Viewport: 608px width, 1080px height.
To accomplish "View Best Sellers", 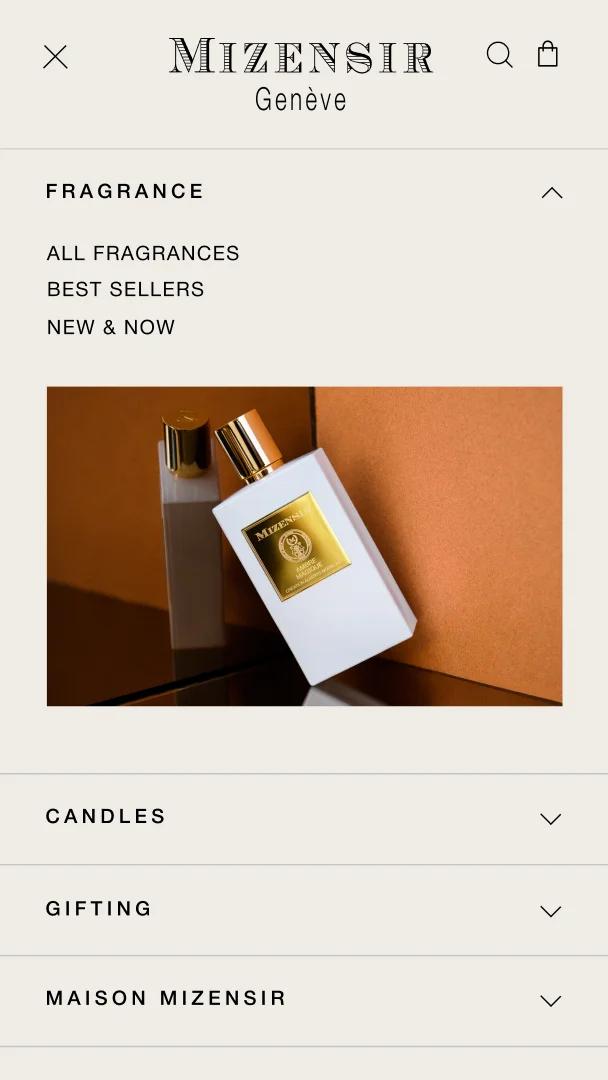I will (x=125, y=289).
